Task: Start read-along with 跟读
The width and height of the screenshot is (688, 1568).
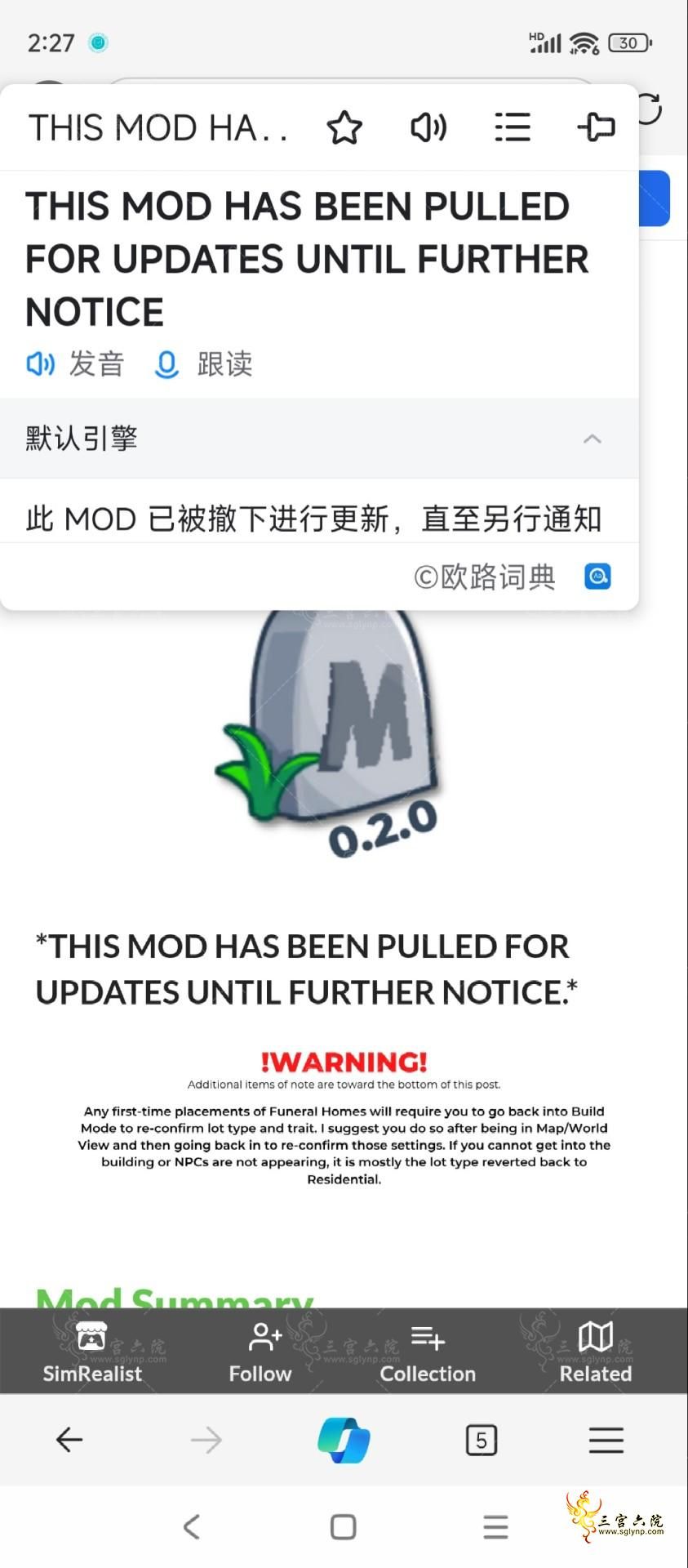Action: [x=204, y=364]
